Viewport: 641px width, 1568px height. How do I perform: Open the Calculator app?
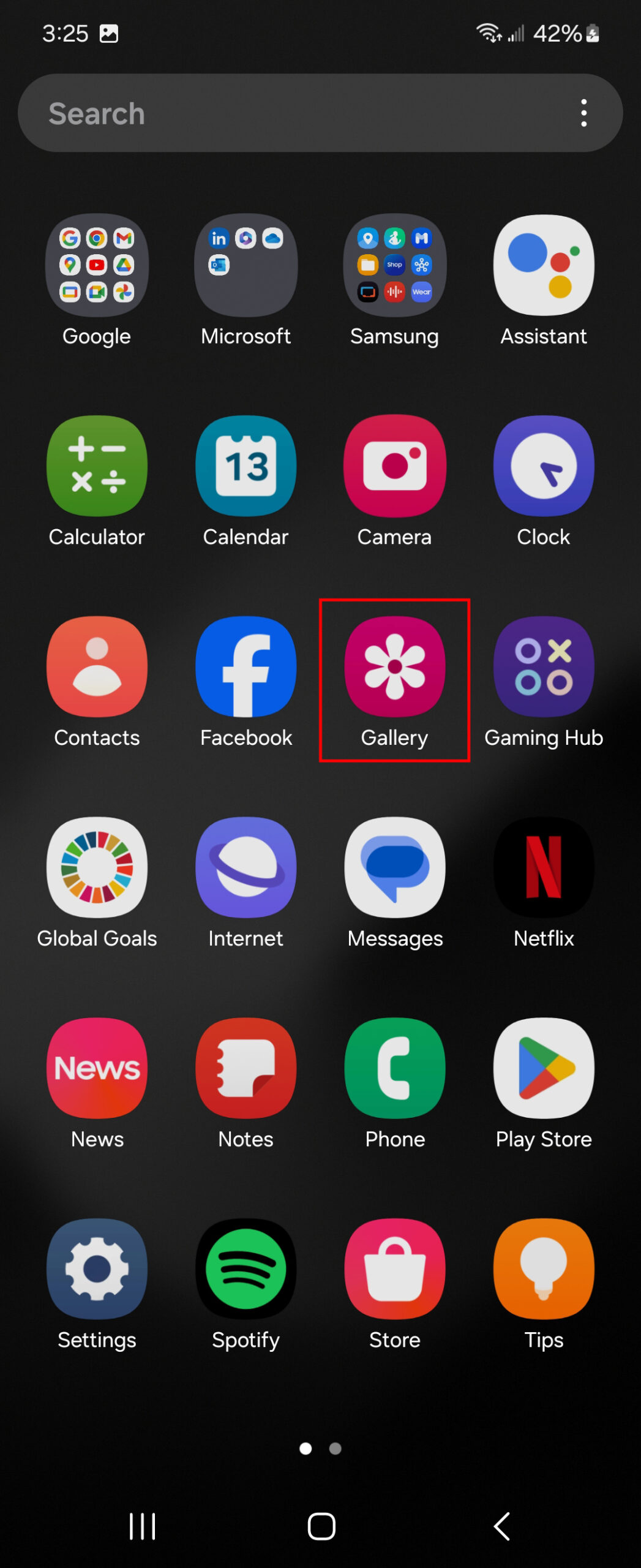[x=97, y=466]
